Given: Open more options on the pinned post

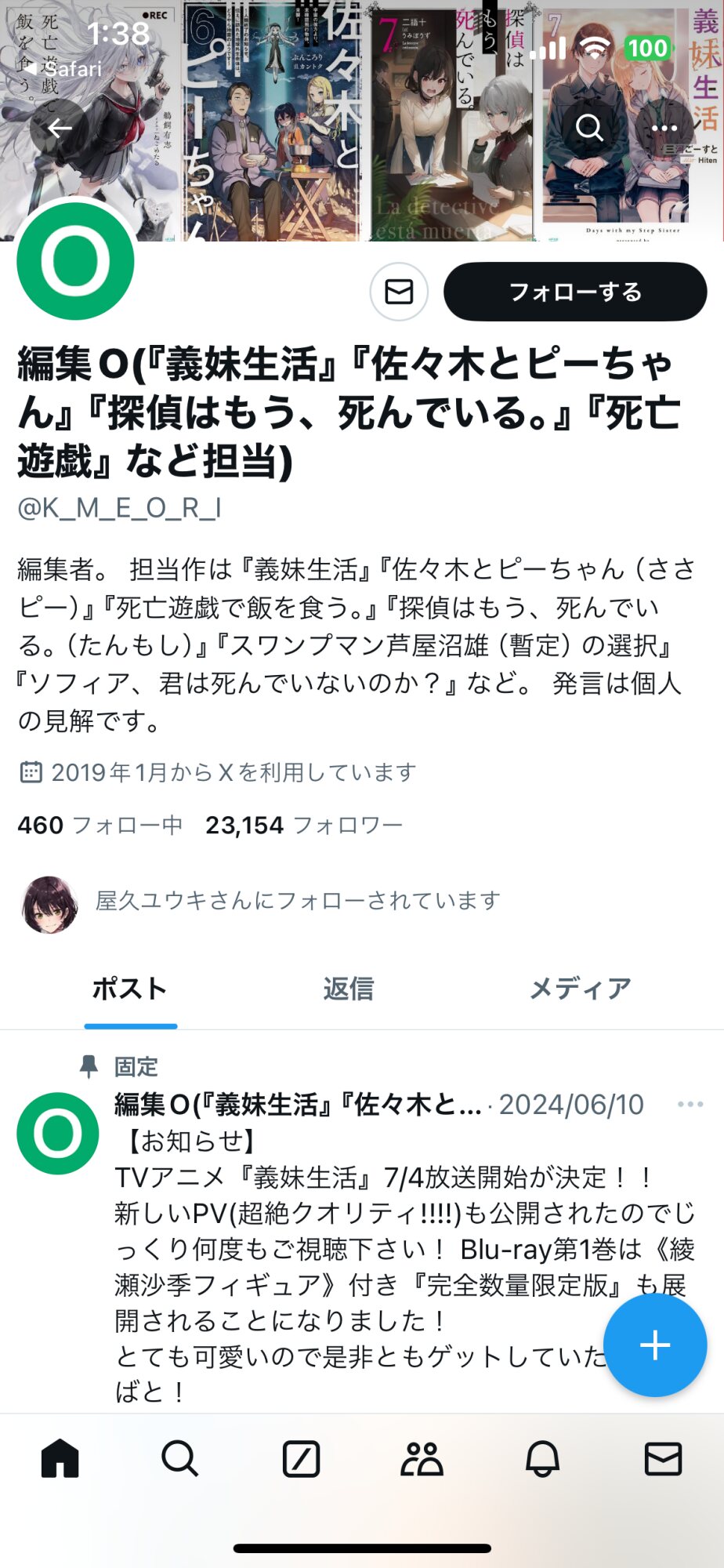Looking at the screenshot, I should click(690, 1105).
